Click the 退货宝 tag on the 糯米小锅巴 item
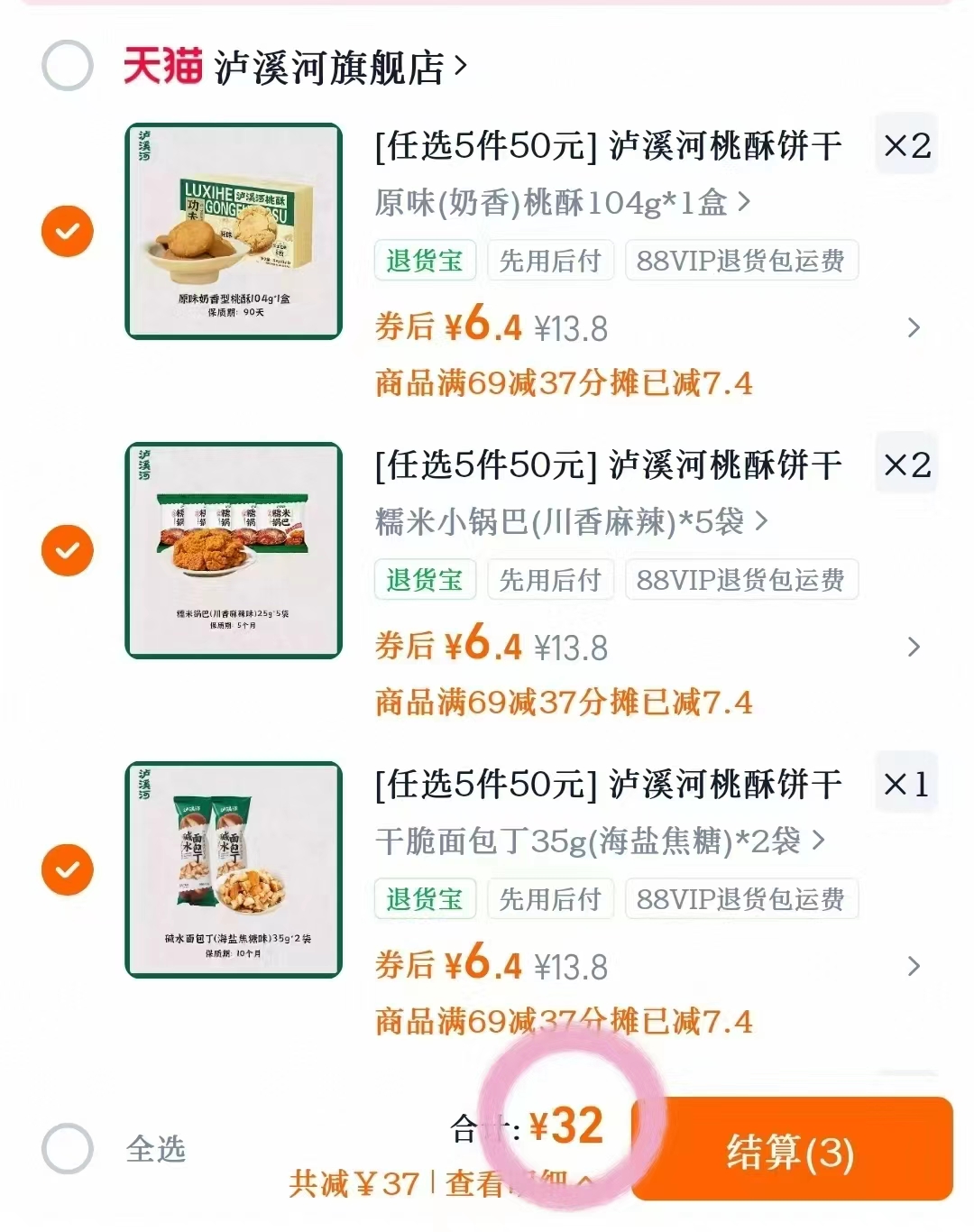 pos(425,580)
